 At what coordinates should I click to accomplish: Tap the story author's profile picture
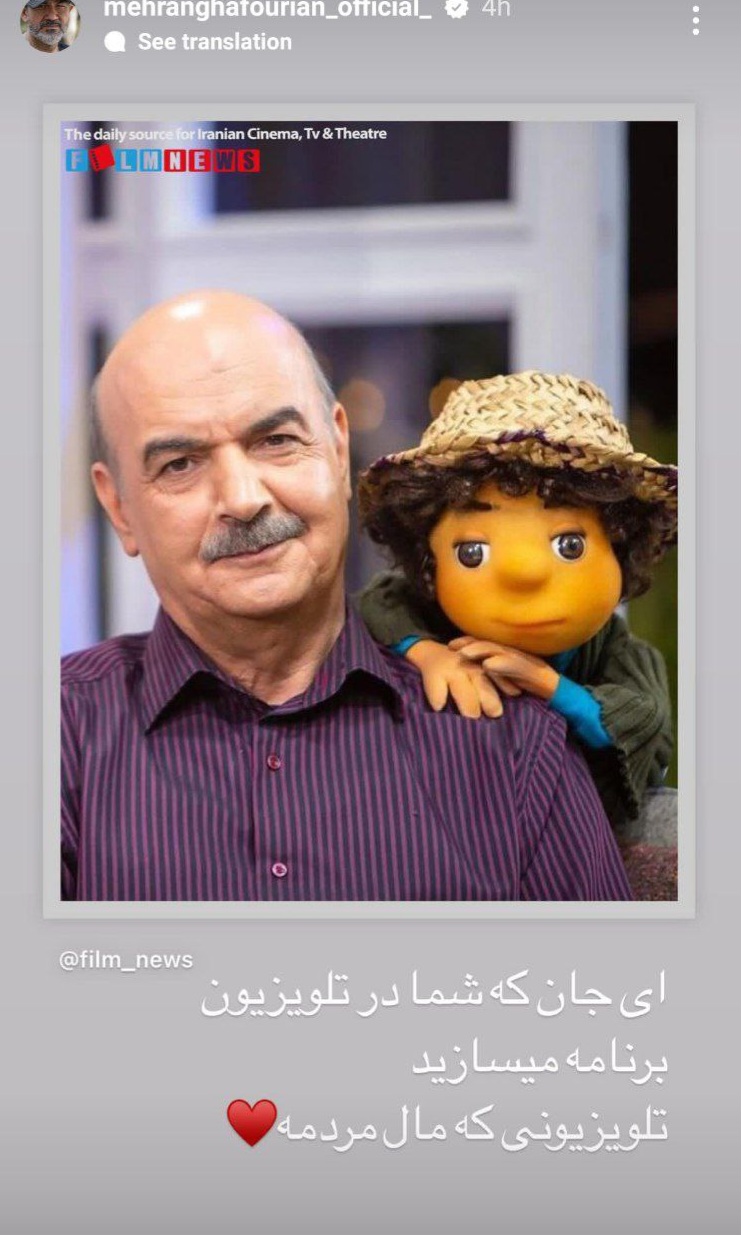click(50, 24)
